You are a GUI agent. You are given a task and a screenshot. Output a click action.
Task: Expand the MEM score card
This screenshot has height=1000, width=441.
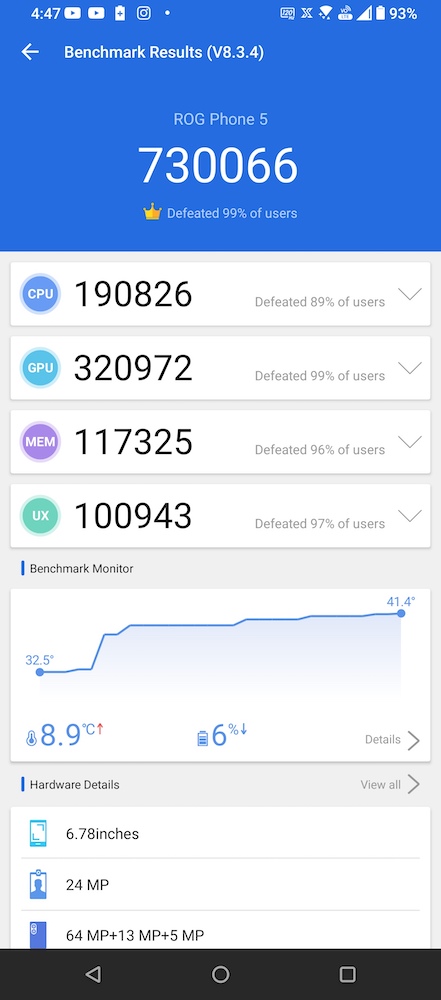pos(409,442)
